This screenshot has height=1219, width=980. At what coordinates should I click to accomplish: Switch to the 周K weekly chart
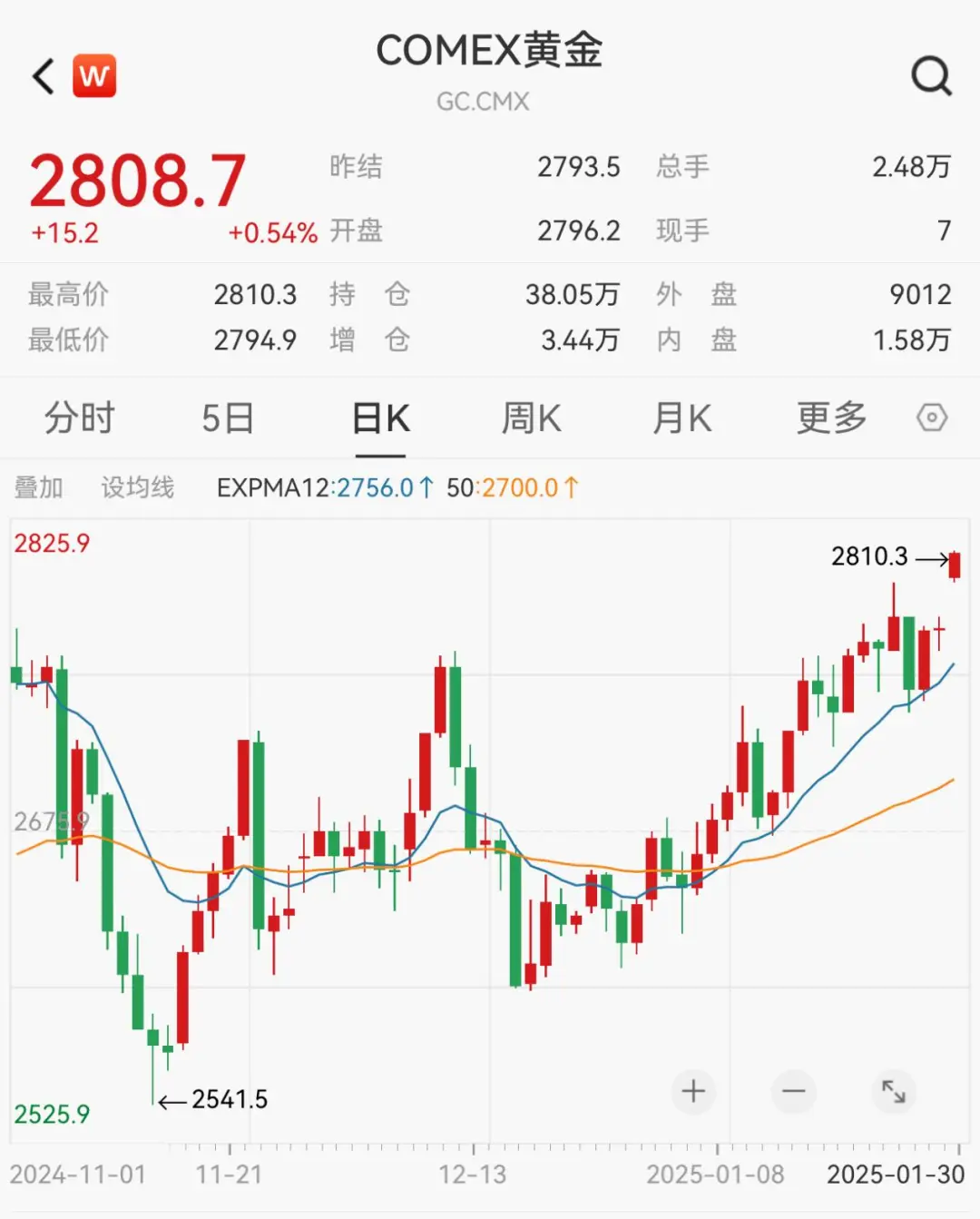(x=531, y=418)
